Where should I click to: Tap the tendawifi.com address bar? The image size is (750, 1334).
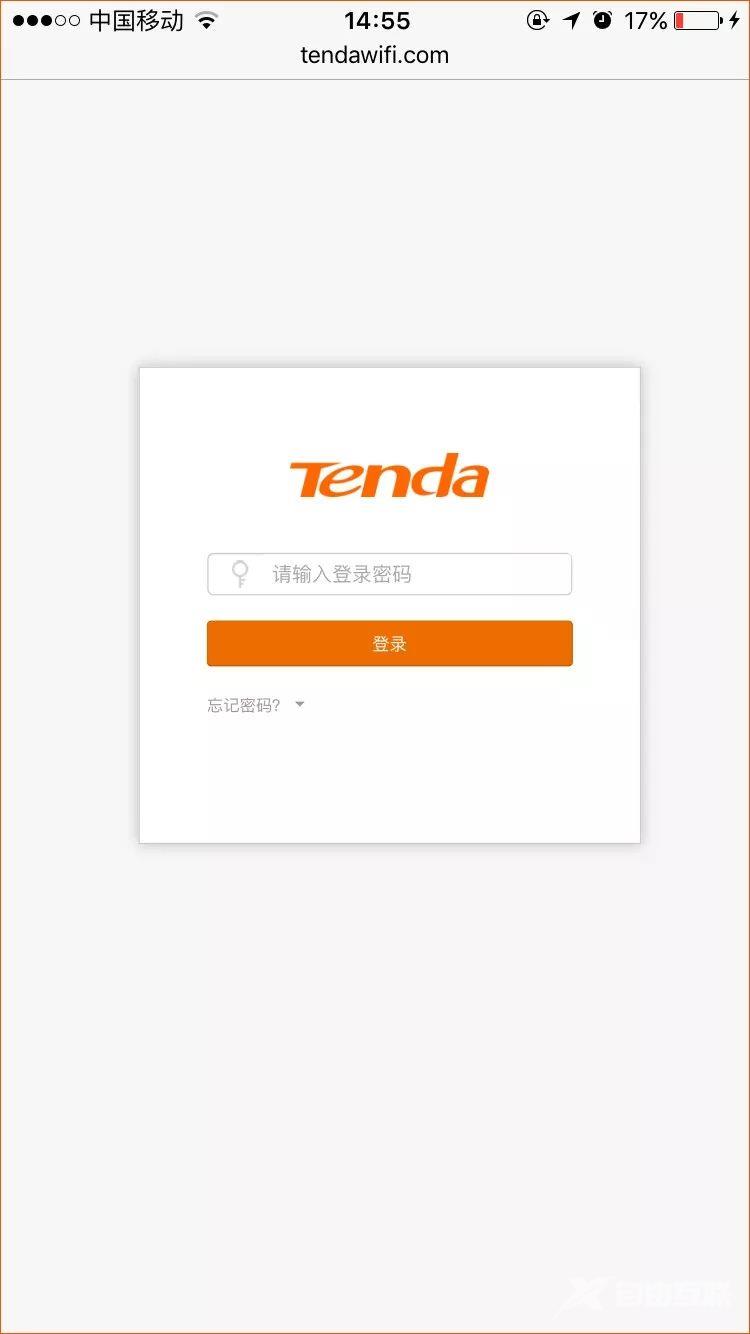click(375, 56)
